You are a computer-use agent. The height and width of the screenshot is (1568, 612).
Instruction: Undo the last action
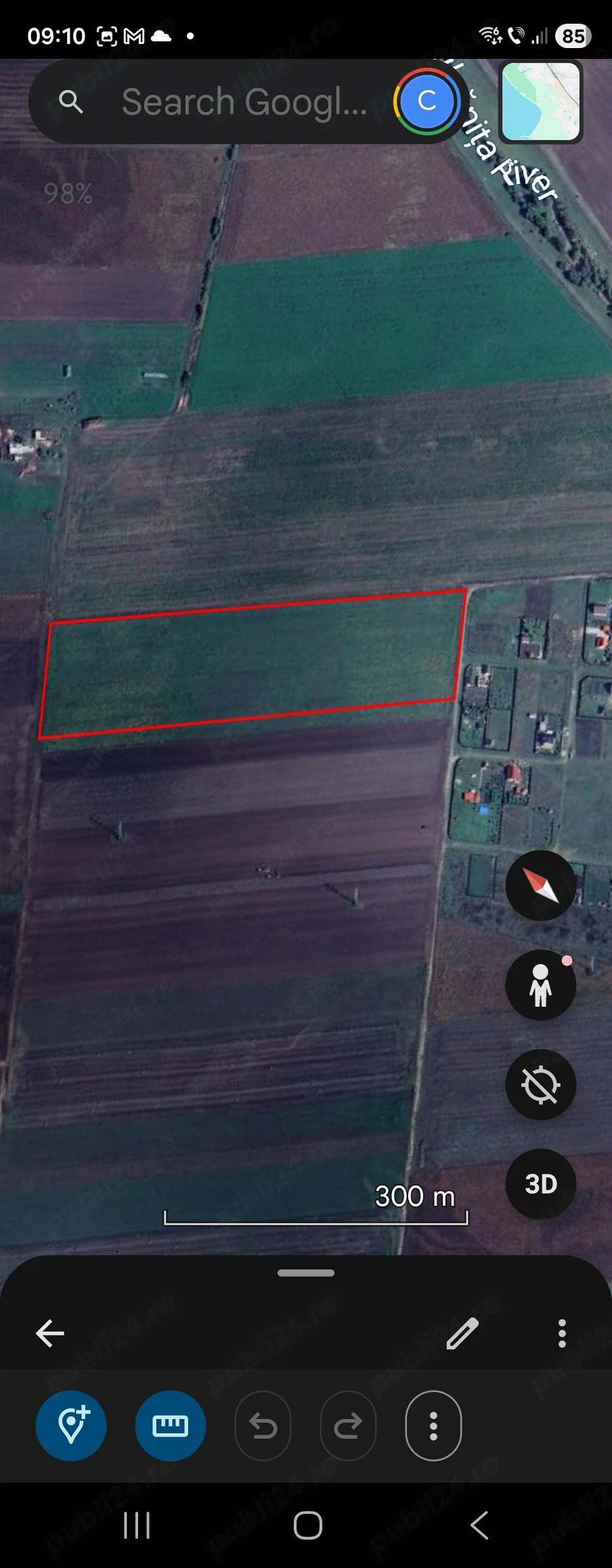point(263,1426)
